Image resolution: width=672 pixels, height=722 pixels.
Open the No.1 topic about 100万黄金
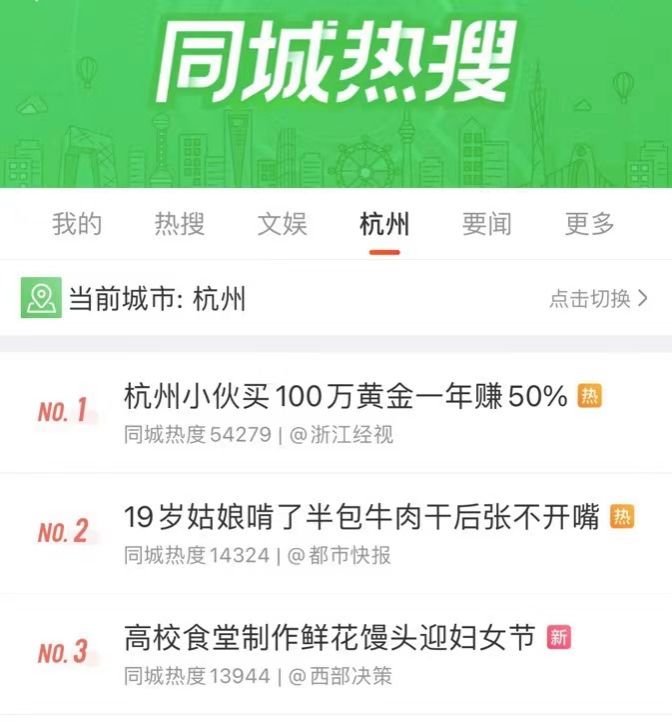click(x=345, y=397)
